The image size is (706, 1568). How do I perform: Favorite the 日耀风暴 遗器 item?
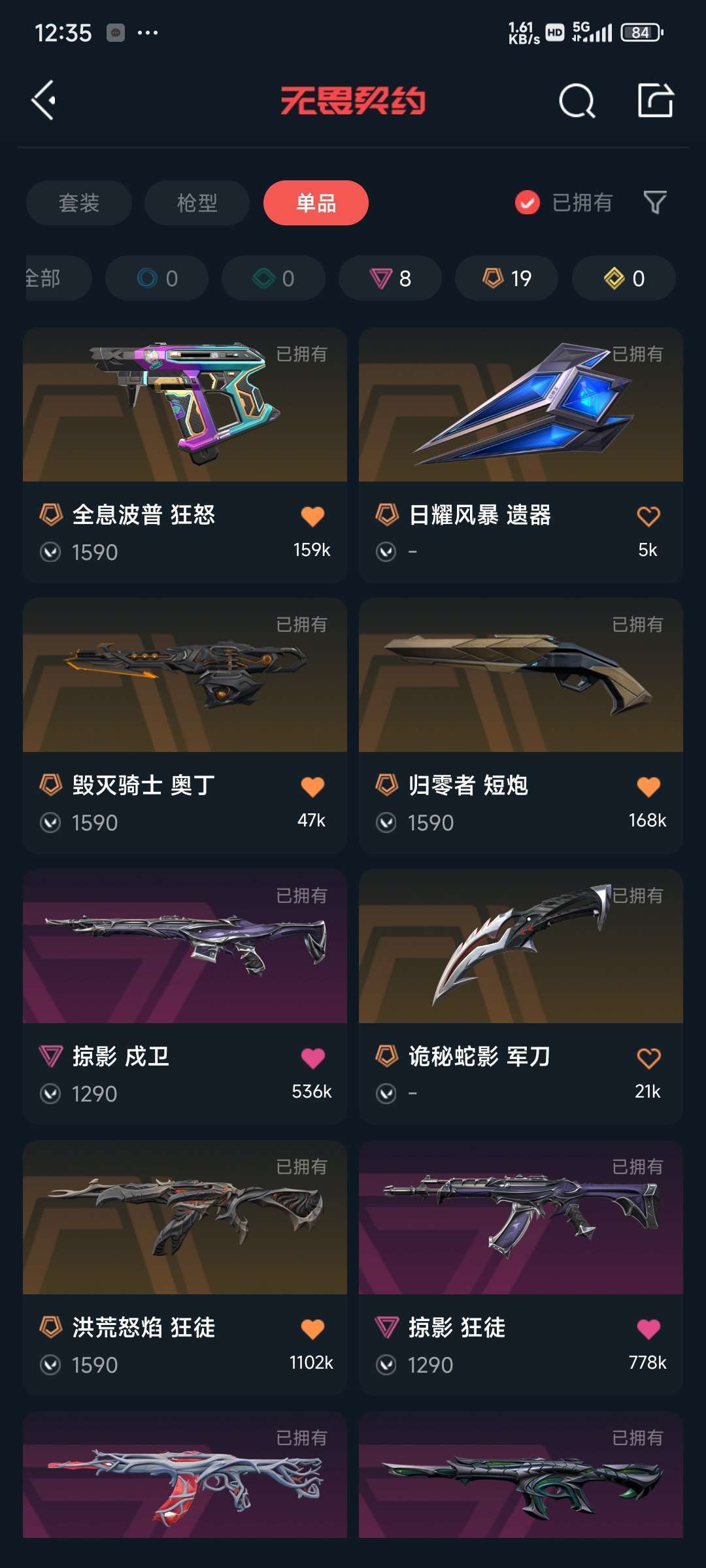click(x=648, y=515)
